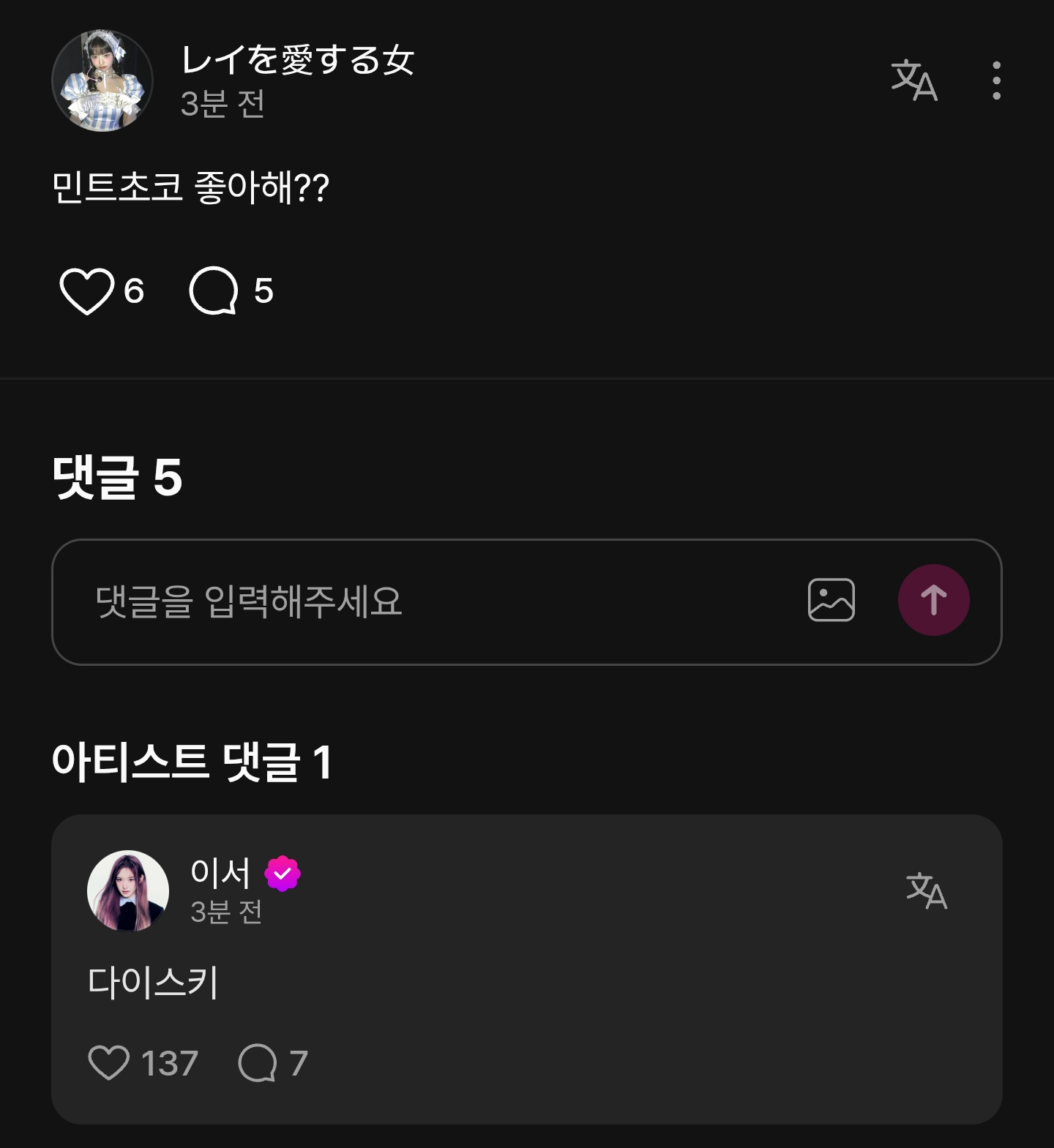Viewport: 1054px width, 1148px height.
Task: Send the comment with the arrow button
Action: pyautogui.click(x=933, y=601)
